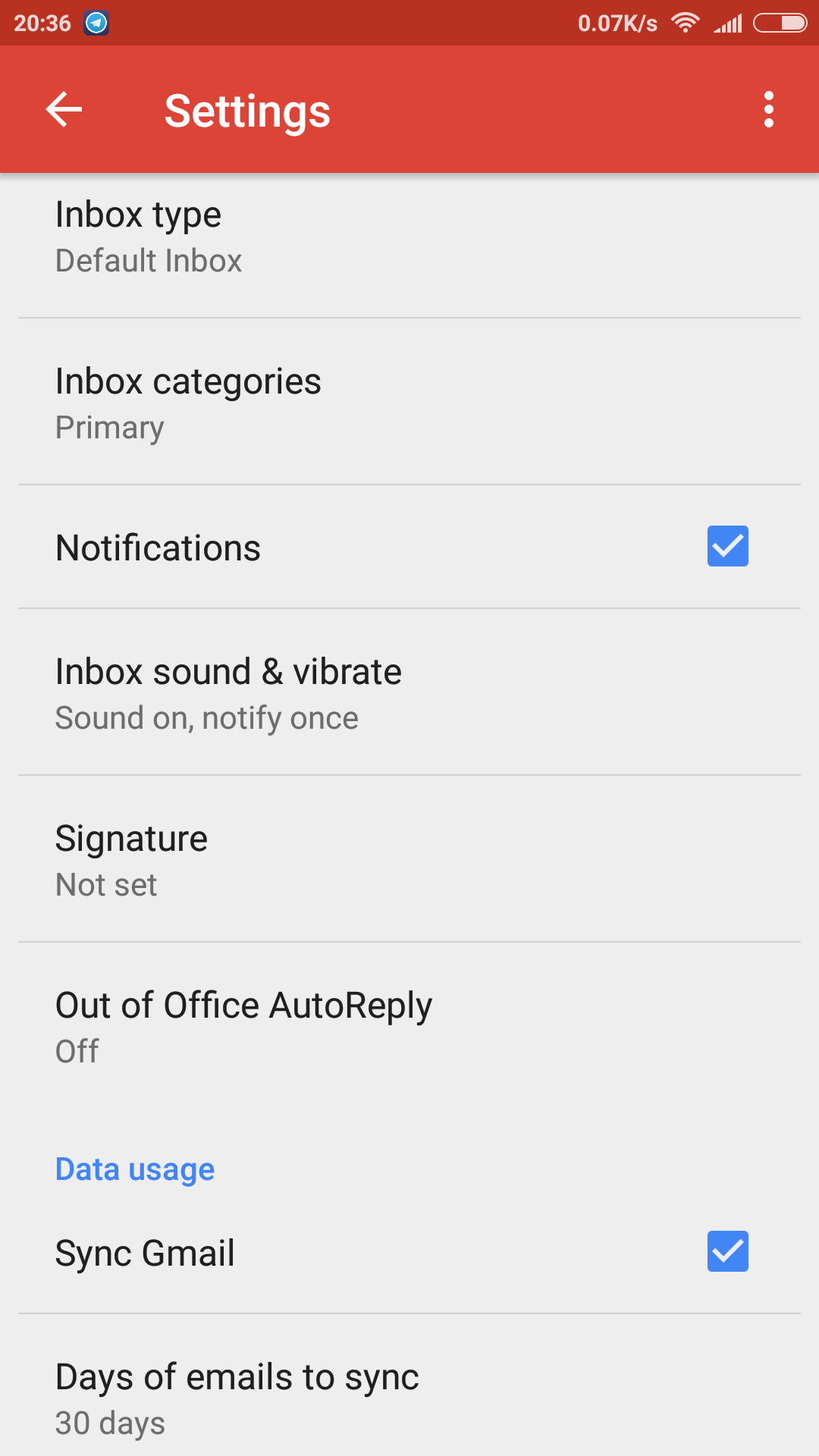Open the three-dot overflow menu
The height and width of the screenshot is (1456, 819).
[768, 110]
